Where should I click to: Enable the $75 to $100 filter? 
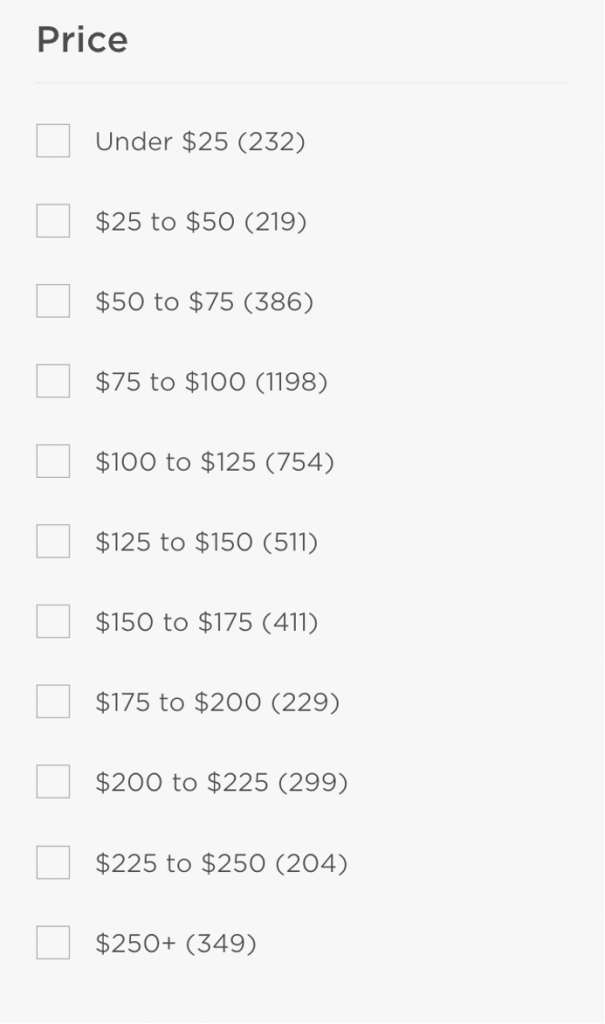pos(53,381)
